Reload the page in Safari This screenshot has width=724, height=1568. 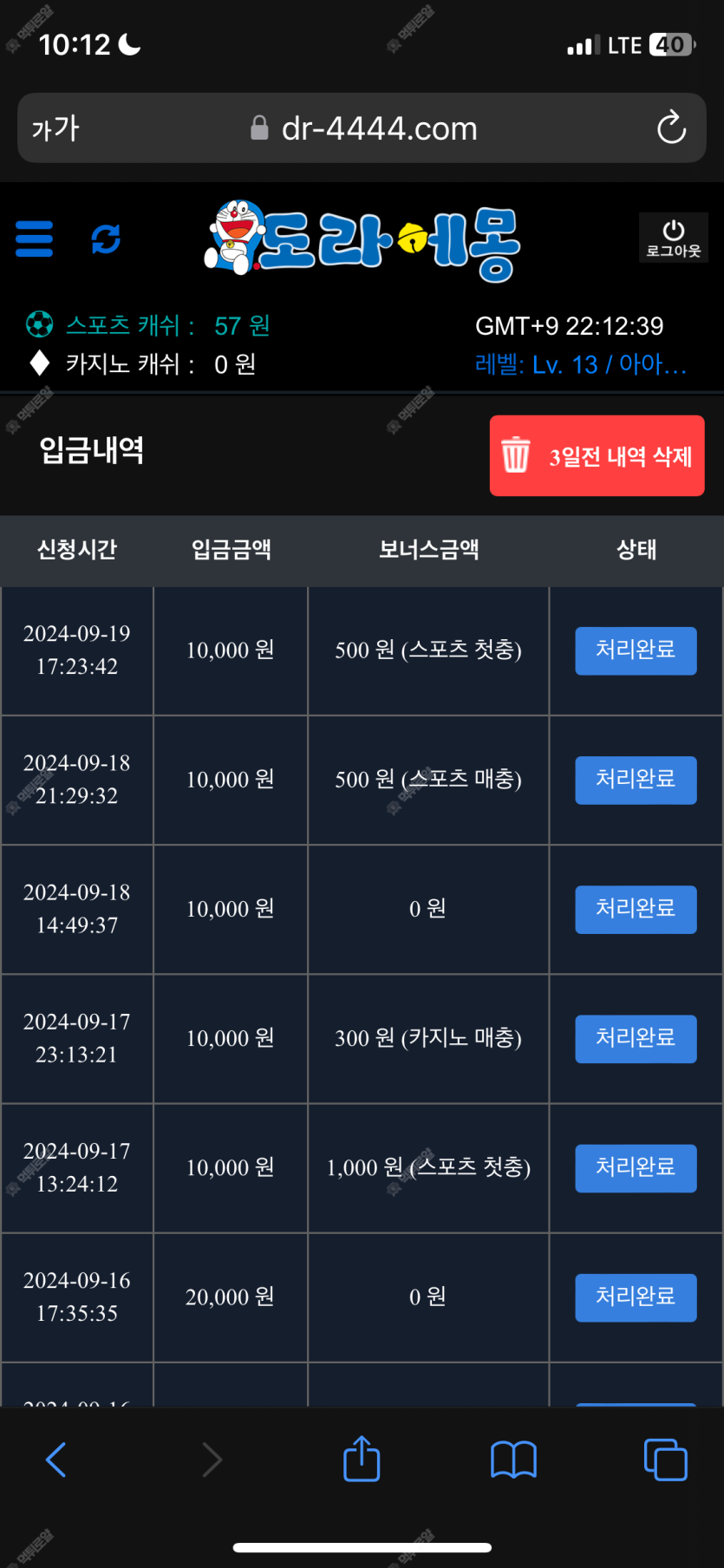click(671, 127)
